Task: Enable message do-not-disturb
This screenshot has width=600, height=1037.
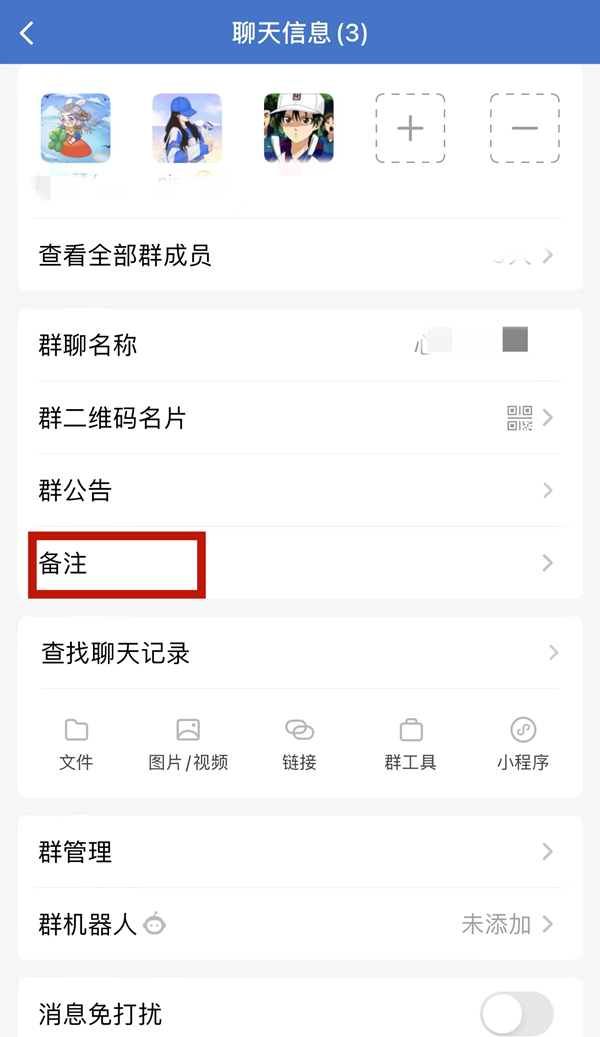Action: pos(516,1014)
